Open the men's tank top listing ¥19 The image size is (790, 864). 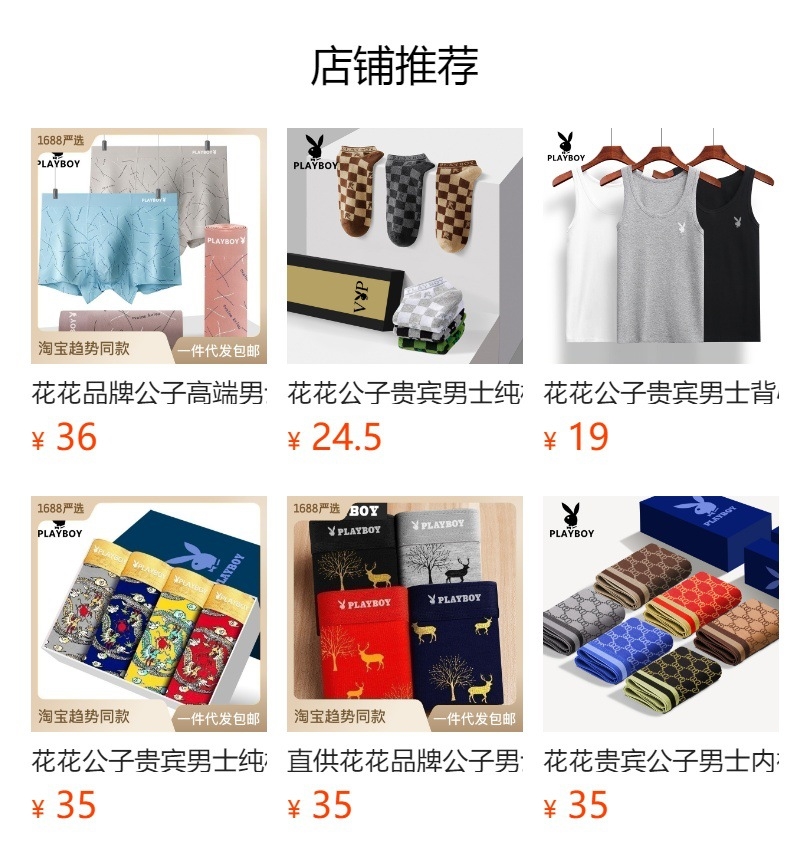click(661, 246)
